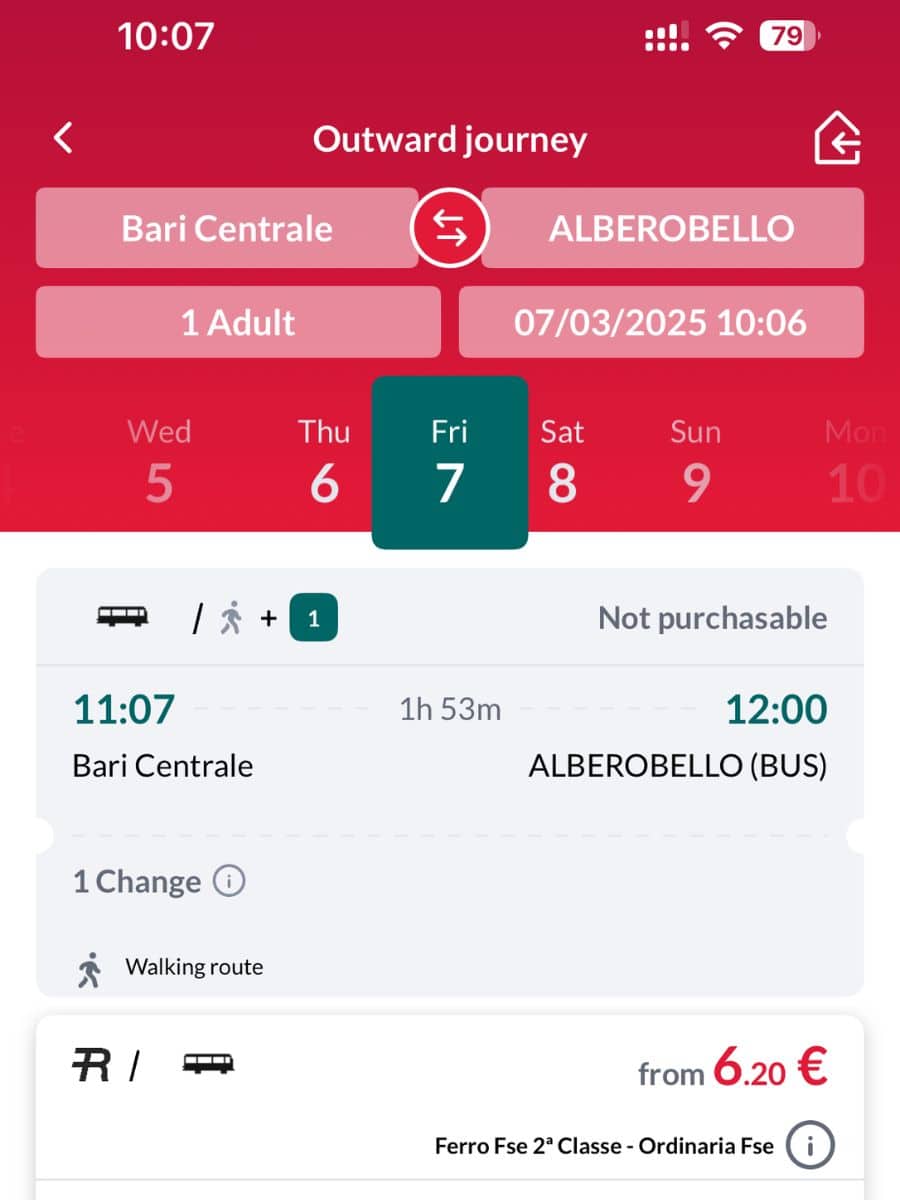Select Sun 9 in date strip
This screenshot has height=1200, width=900.
tap(695, 462)
